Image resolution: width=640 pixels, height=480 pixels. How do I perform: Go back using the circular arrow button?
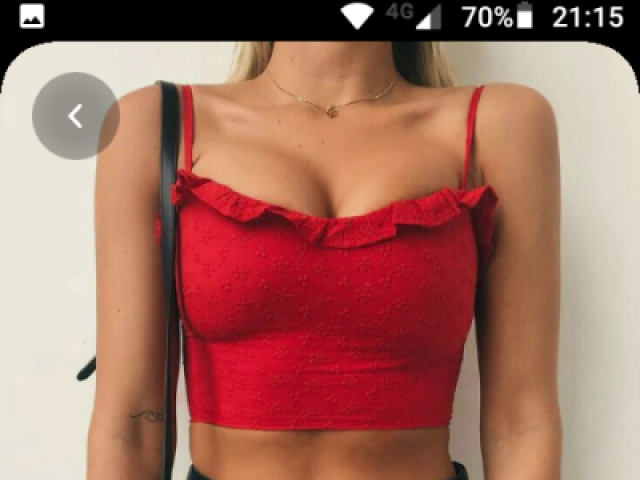pyautogui.click(x=76, y=116)
